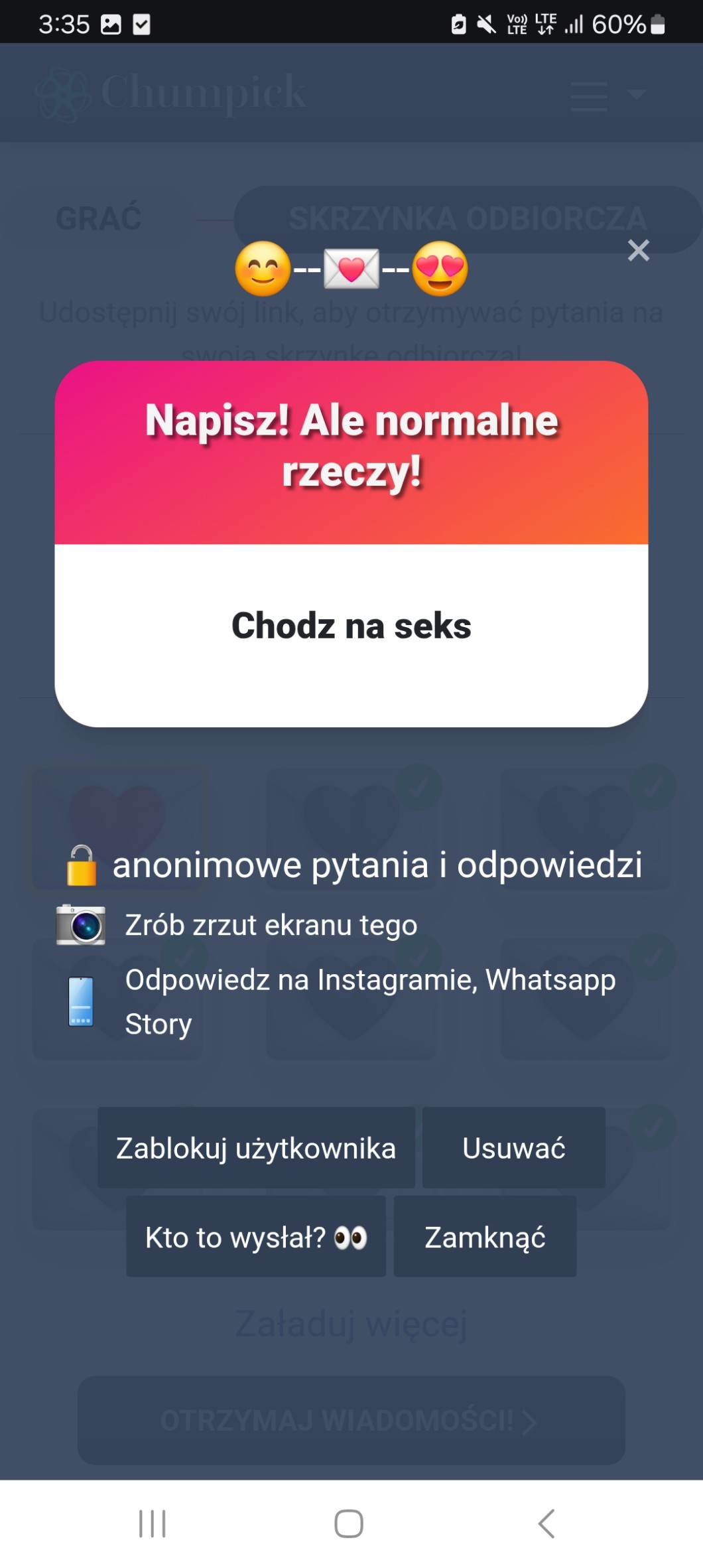Dismiss the dialog using Zamknąć
This screenshot has width=703, height=1568.
pos(485,1237)
